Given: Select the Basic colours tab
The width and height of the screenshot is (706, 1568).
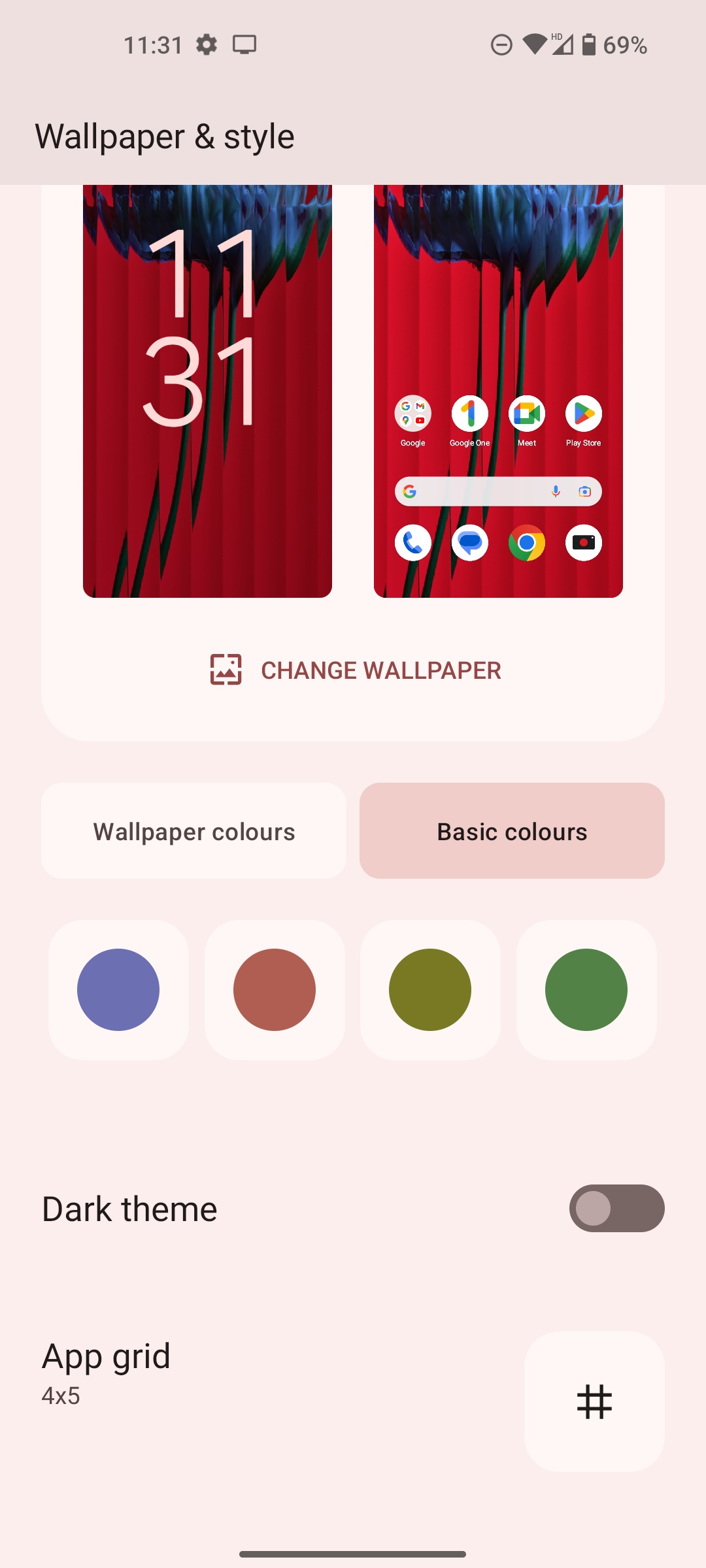Looking at the screenshot, I should (x=512, y=831).
